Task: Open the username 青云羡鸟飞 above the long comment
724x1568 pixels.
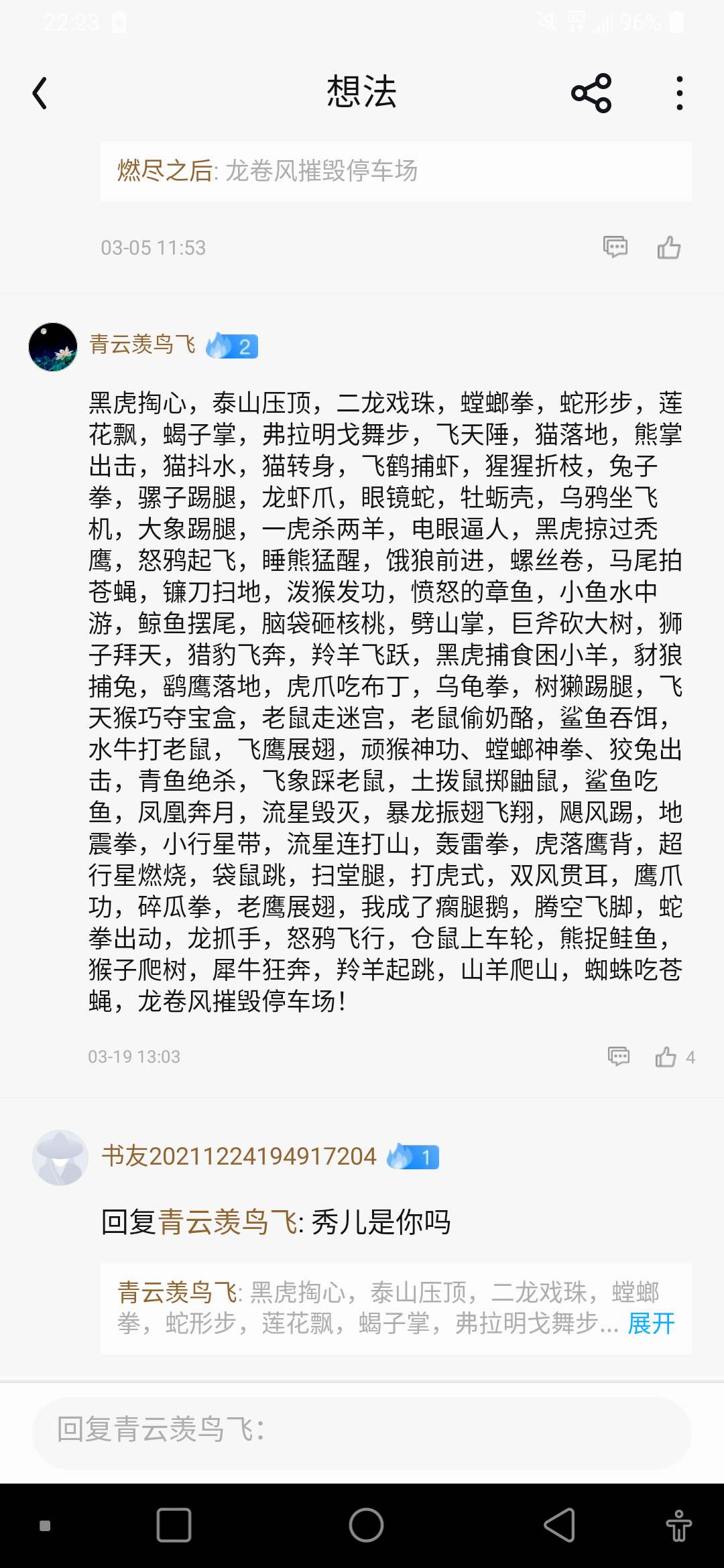Action: click(x=142, y=345)
